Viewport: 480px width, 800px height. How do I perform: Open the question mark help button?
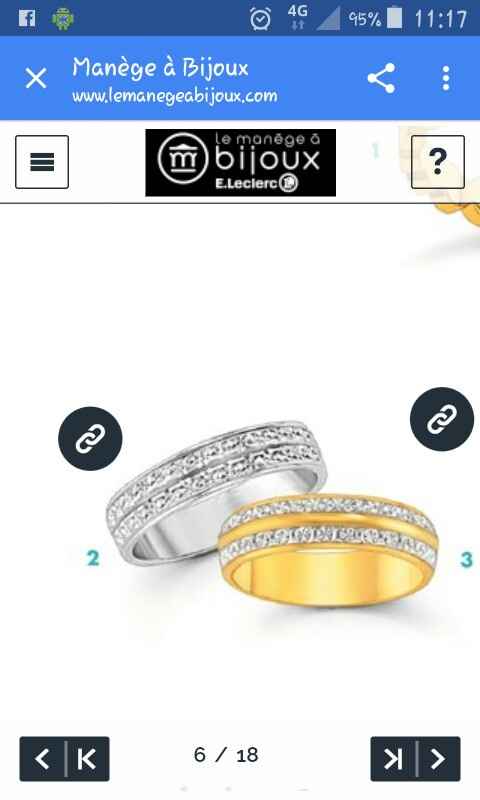point(438,162)
